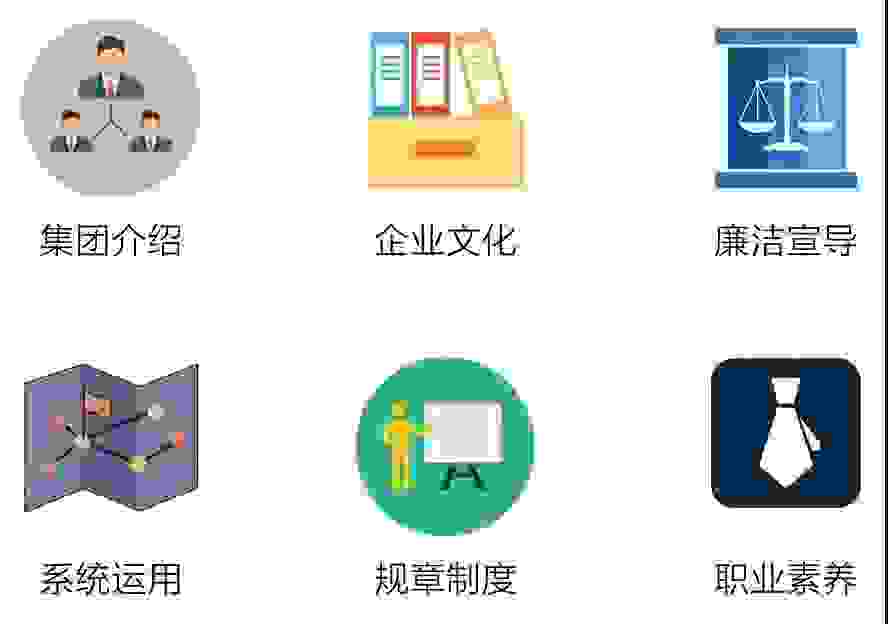Select the 廉洁宣导 scales item
The image size is (888, 624).
(786, 108)
